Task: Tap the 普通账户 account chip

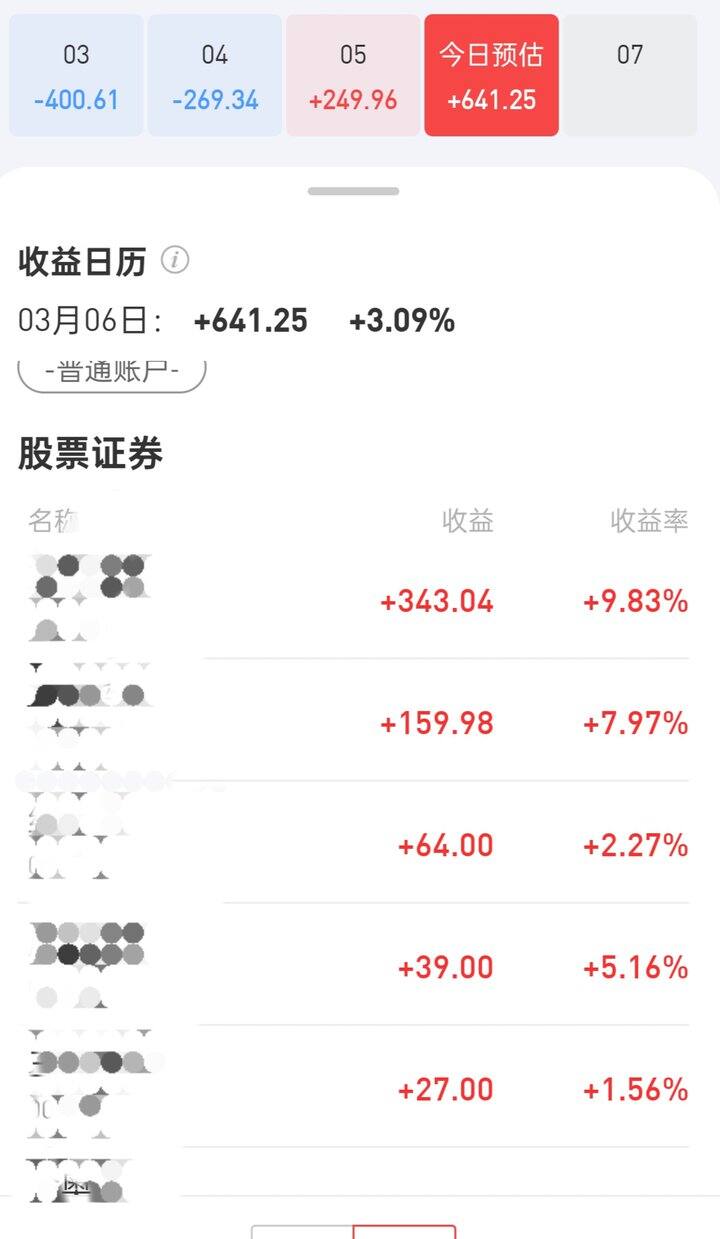Action: pos(112,372)
